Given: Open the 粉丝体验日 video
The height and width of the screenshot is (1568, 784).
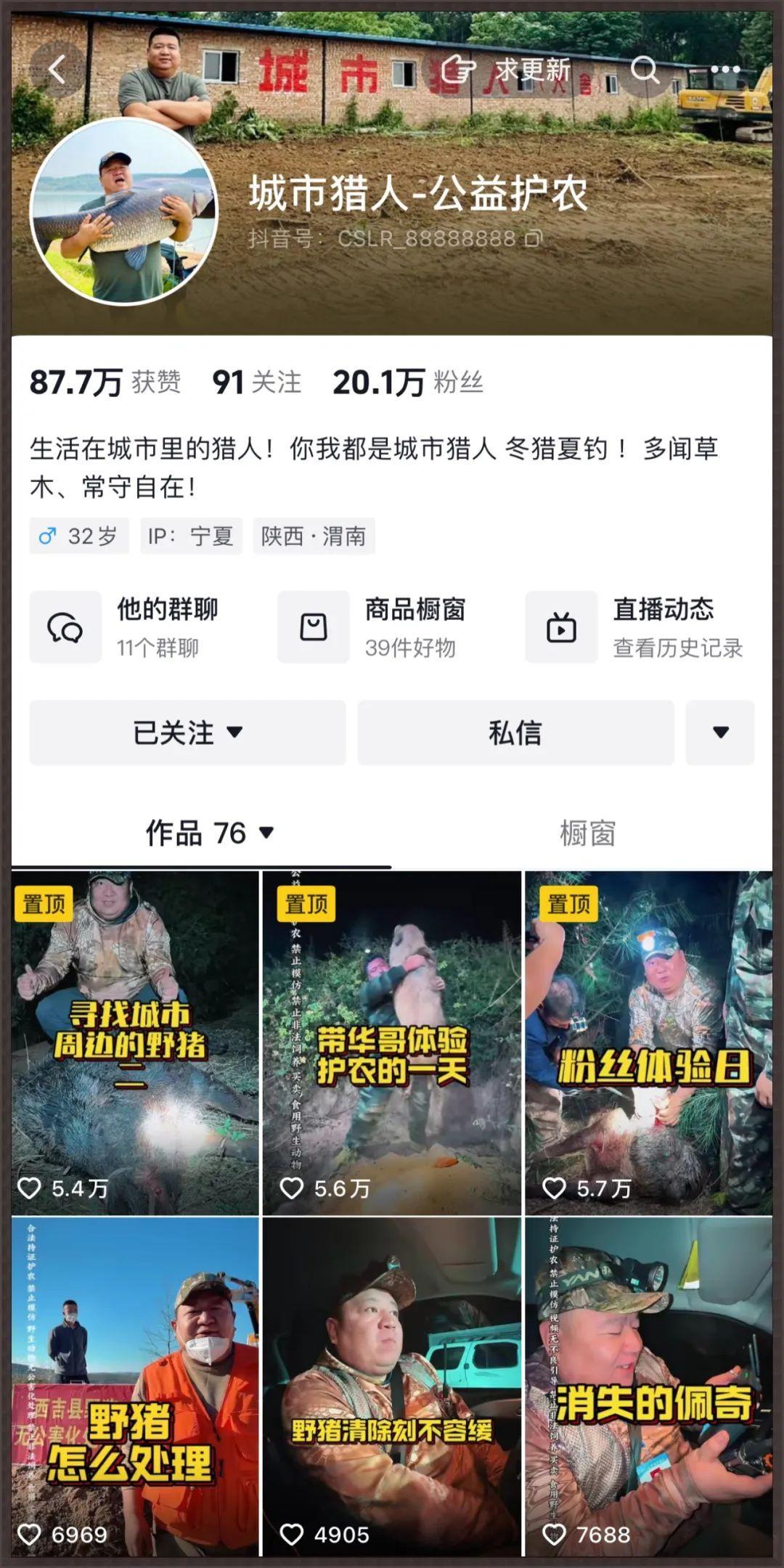Looking at the screenshot, I should pyautogui.click(x=649, y=1042).
